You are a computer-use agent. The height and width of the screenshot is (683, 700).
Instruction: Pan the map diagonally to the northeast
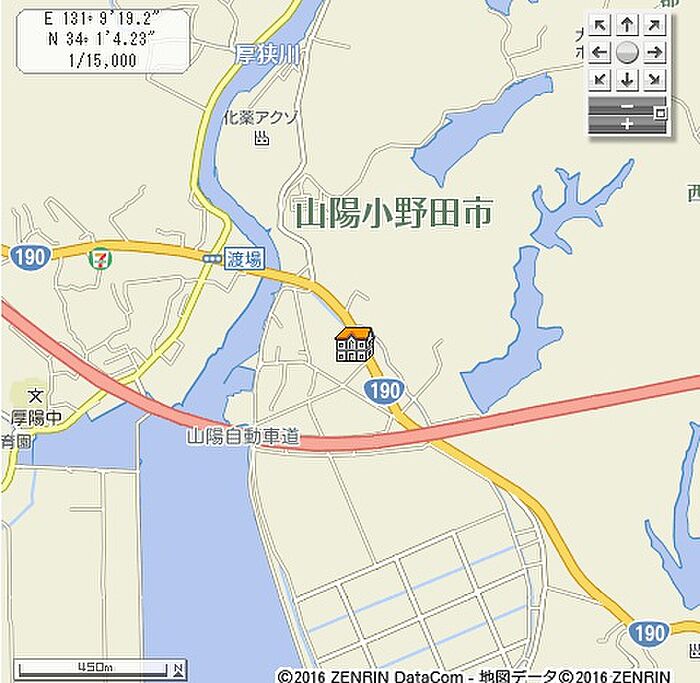point(654,26)
